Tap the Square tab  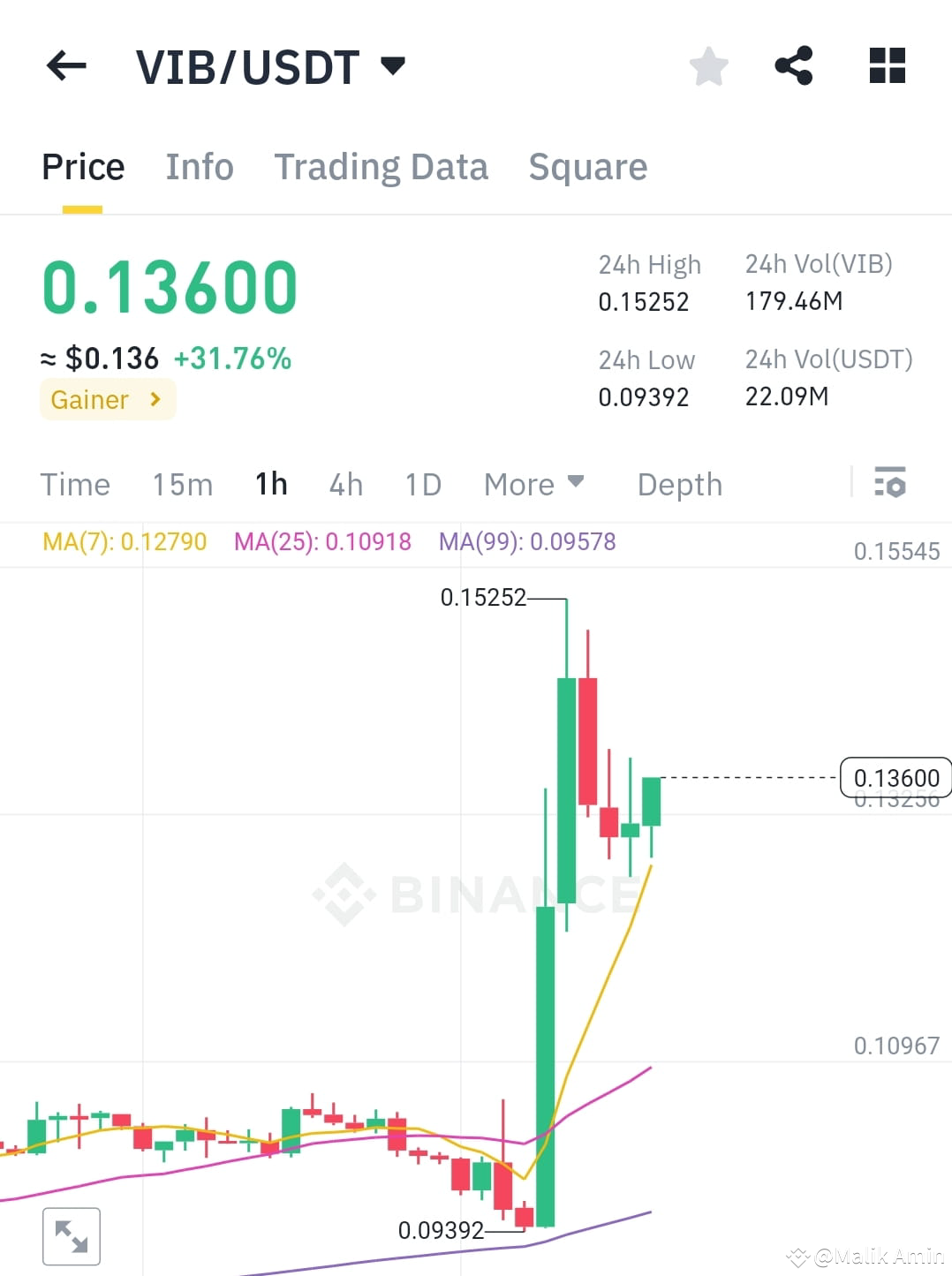point(587,167)
